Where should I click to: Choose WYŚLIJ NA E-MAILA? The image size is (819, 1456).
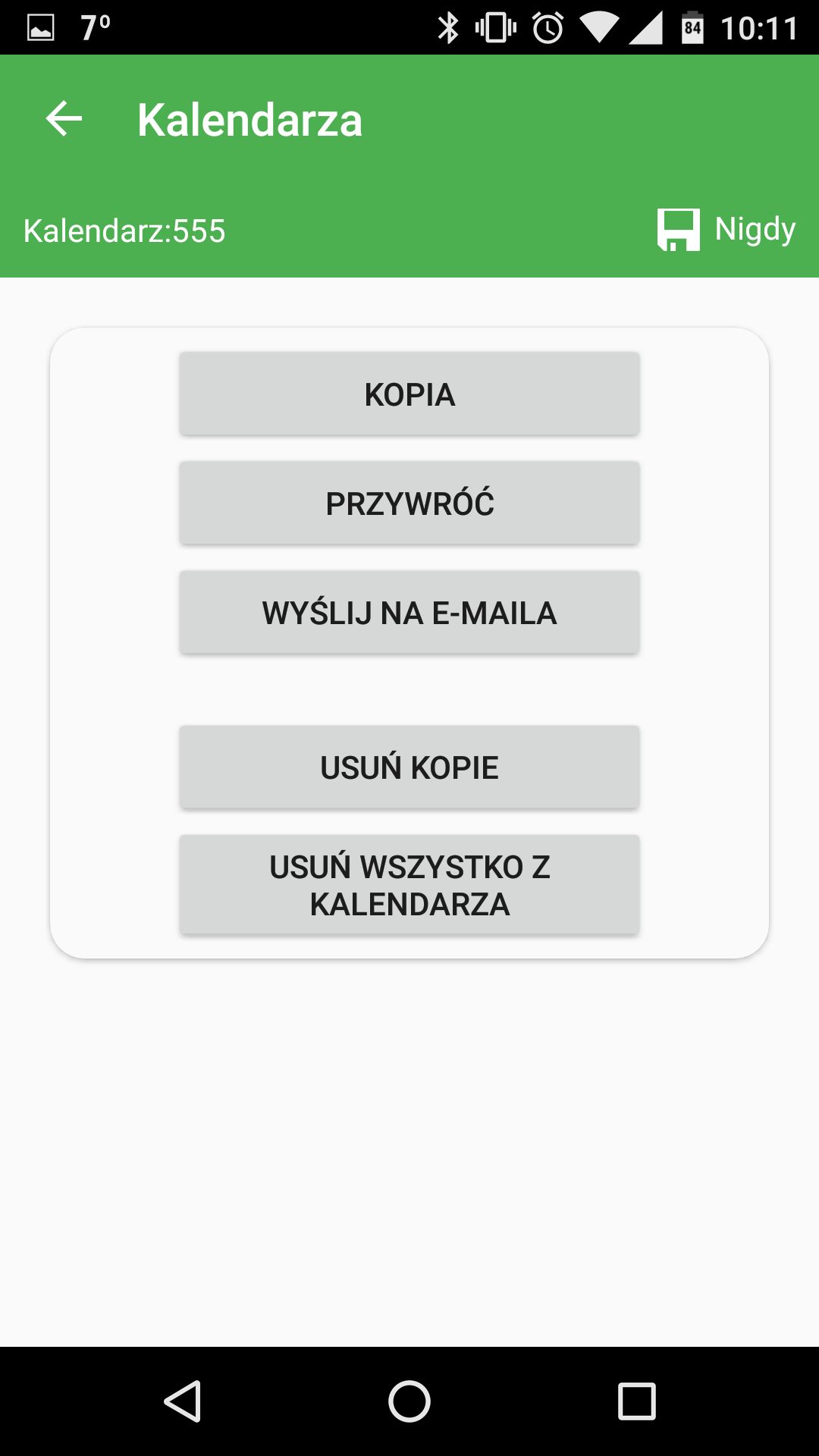(x=409, y=612)
